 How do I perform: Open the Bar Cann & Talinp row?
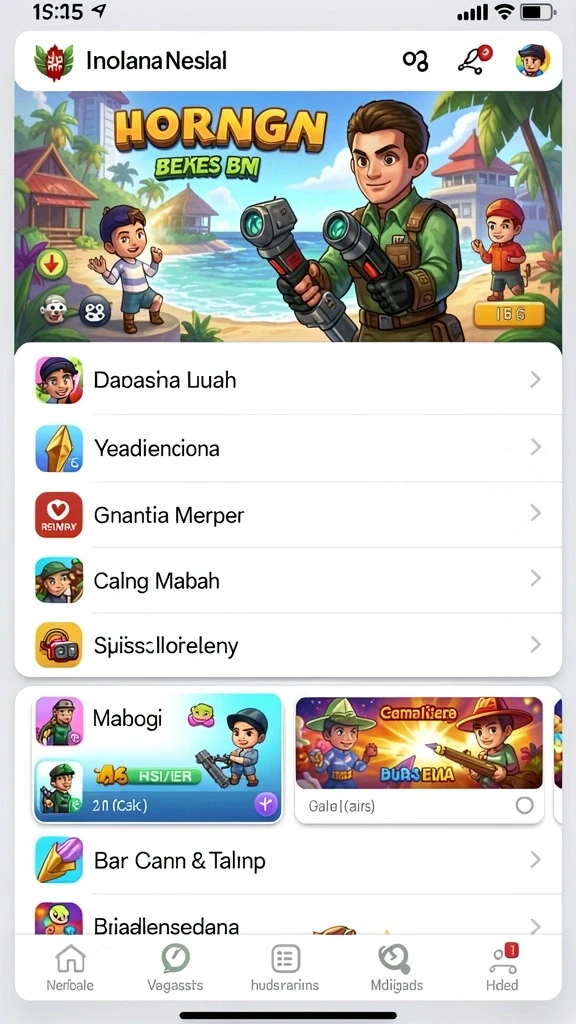(x=288, y=860)
